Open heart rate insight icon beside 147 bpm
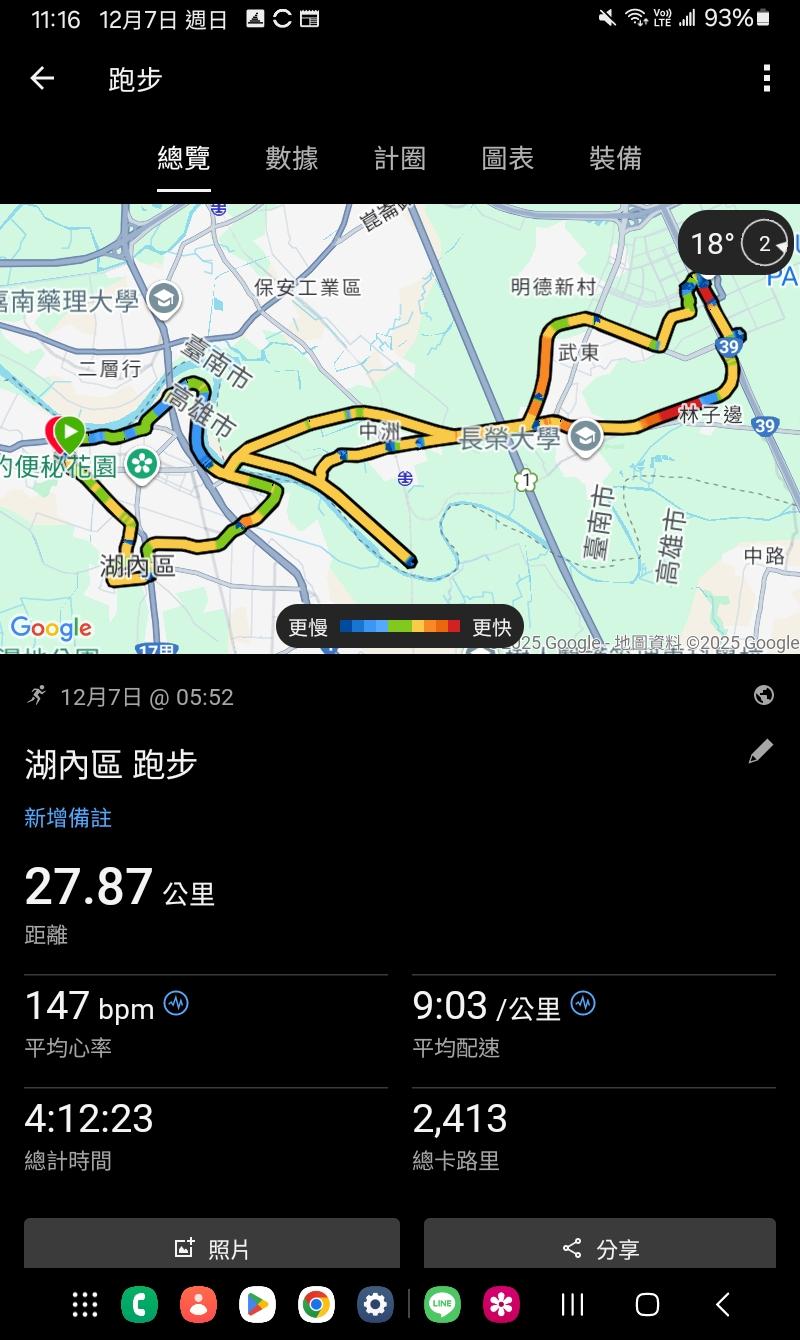 [x=176, y=1003]
